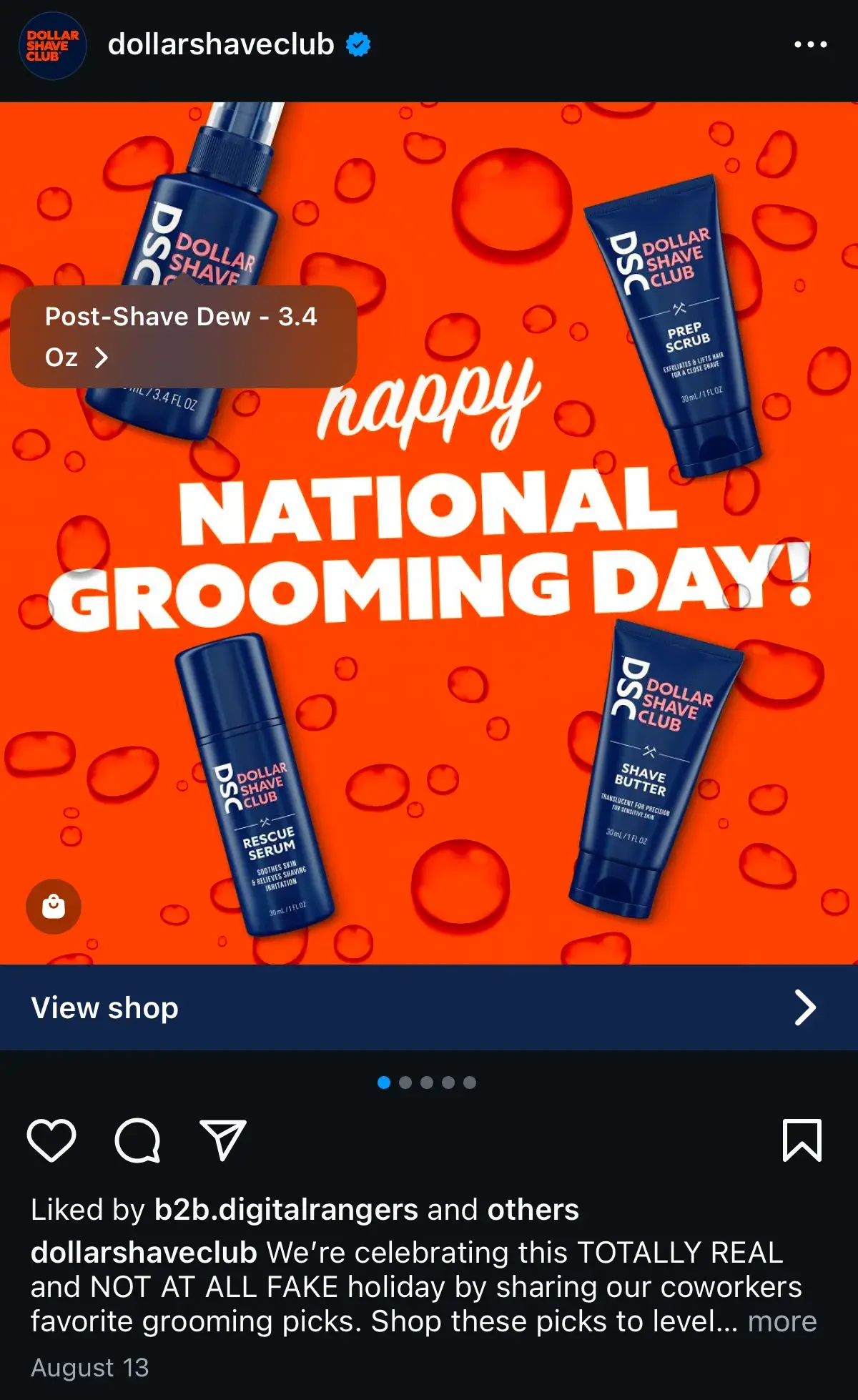Open b2b.digitalrangers profile from likes
The image size is (858, 1400).
click(x=286, y=1210)
